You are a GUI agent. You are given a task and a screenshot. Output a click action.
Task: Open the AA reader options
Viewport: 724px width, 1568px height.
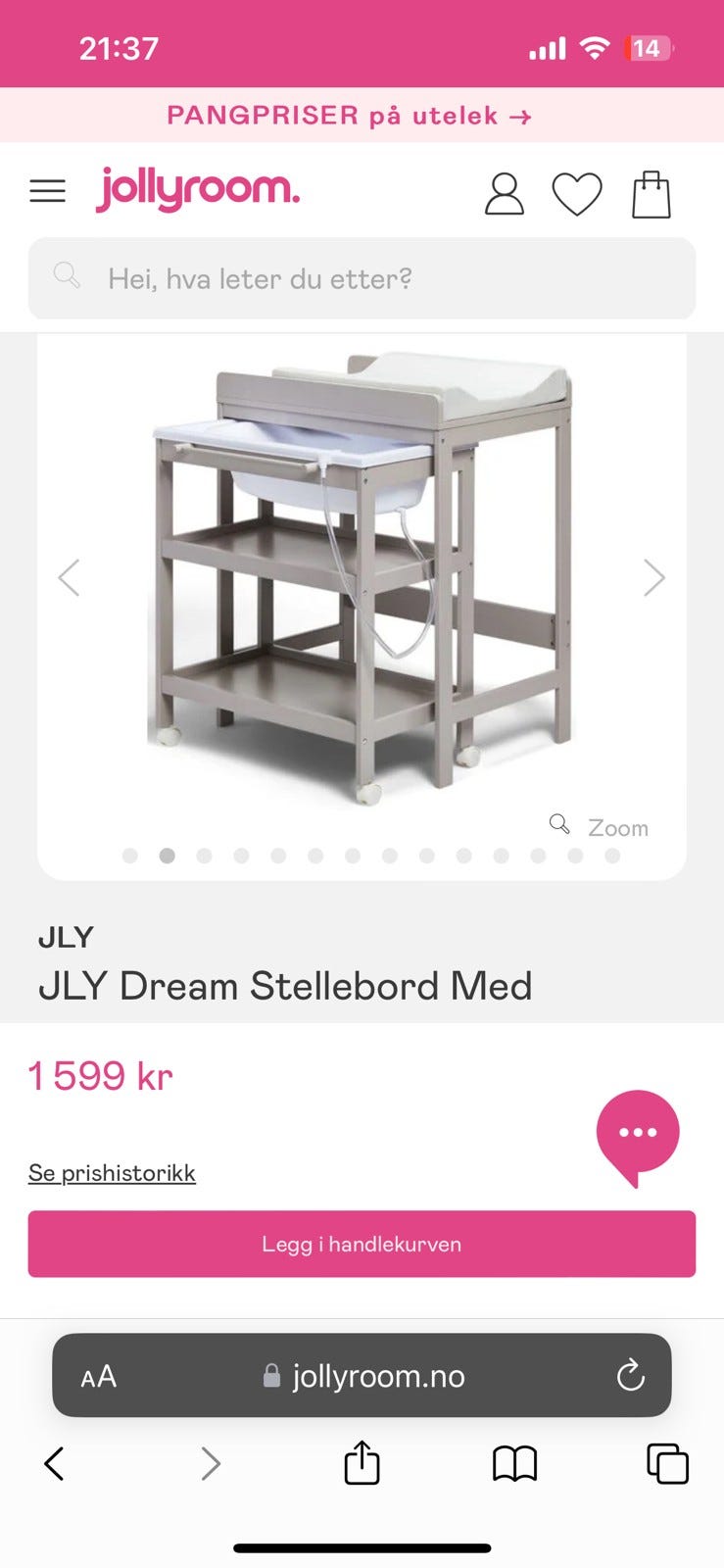click(99, 1376)
